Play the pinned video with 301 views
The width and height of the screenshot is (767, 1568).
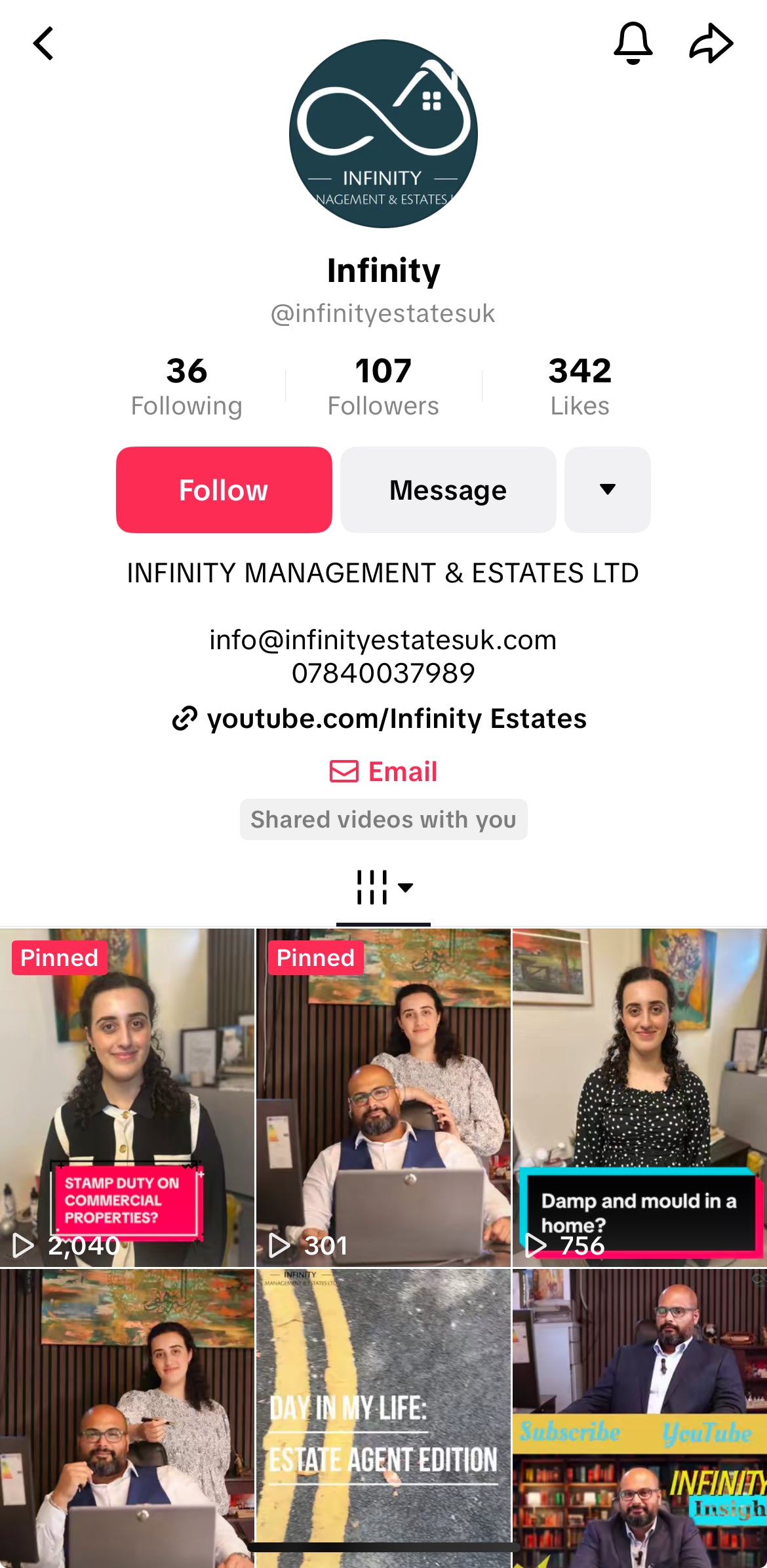tap(383, 1096)
